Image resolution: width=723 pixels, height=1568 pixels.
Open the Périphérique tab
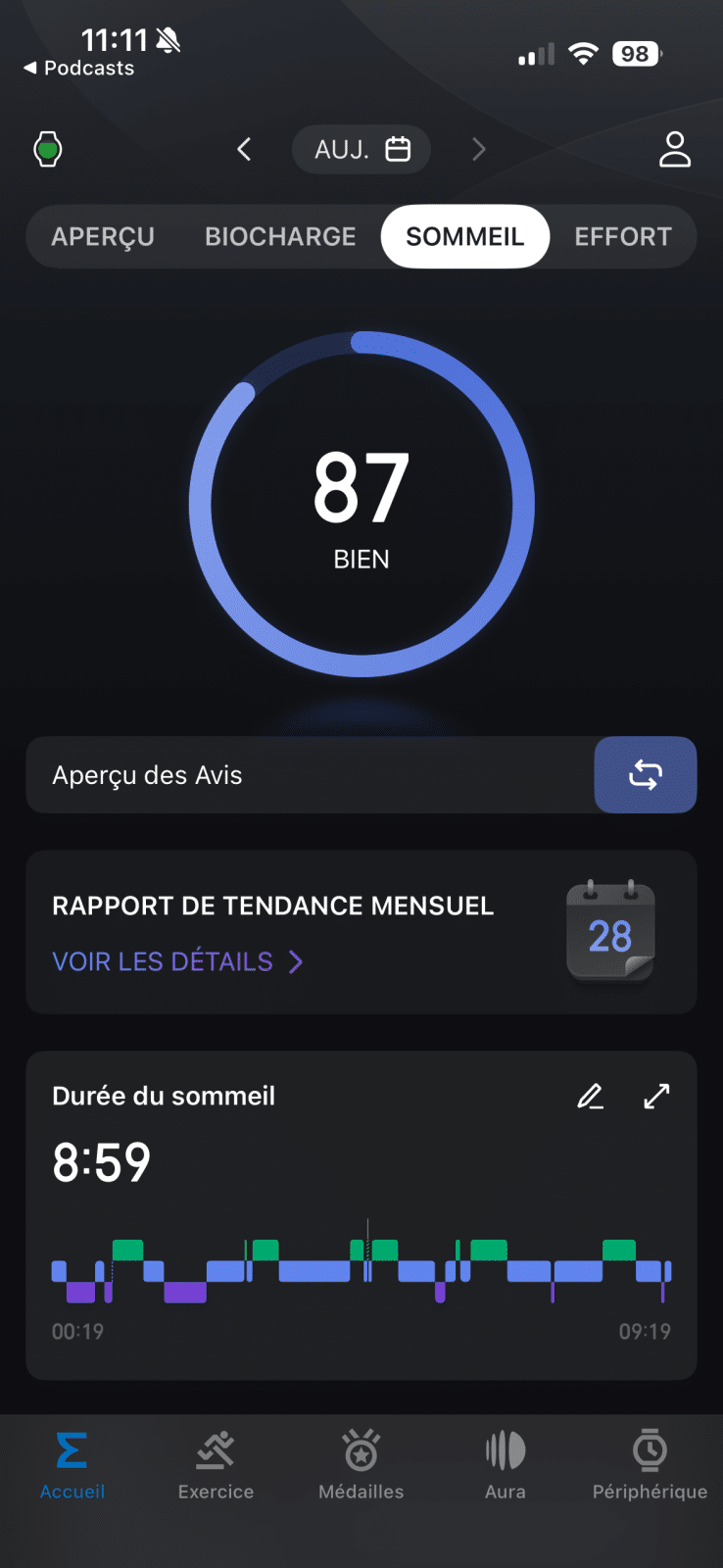pos(650,1465)
